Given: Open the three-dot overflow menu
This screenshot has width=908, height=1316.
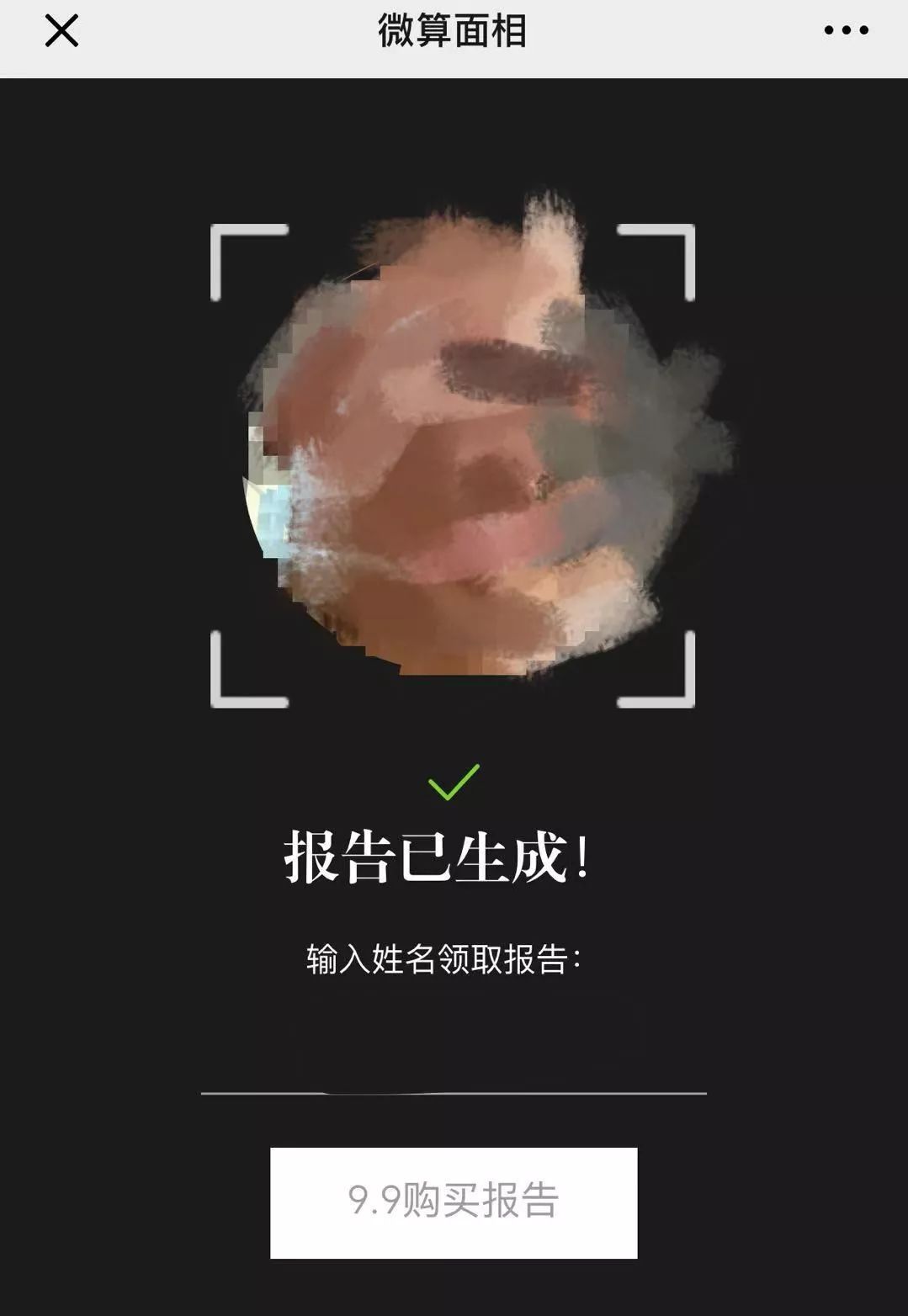Looking at the screenshot, I should pyautogui.click(x=846, y=30).
